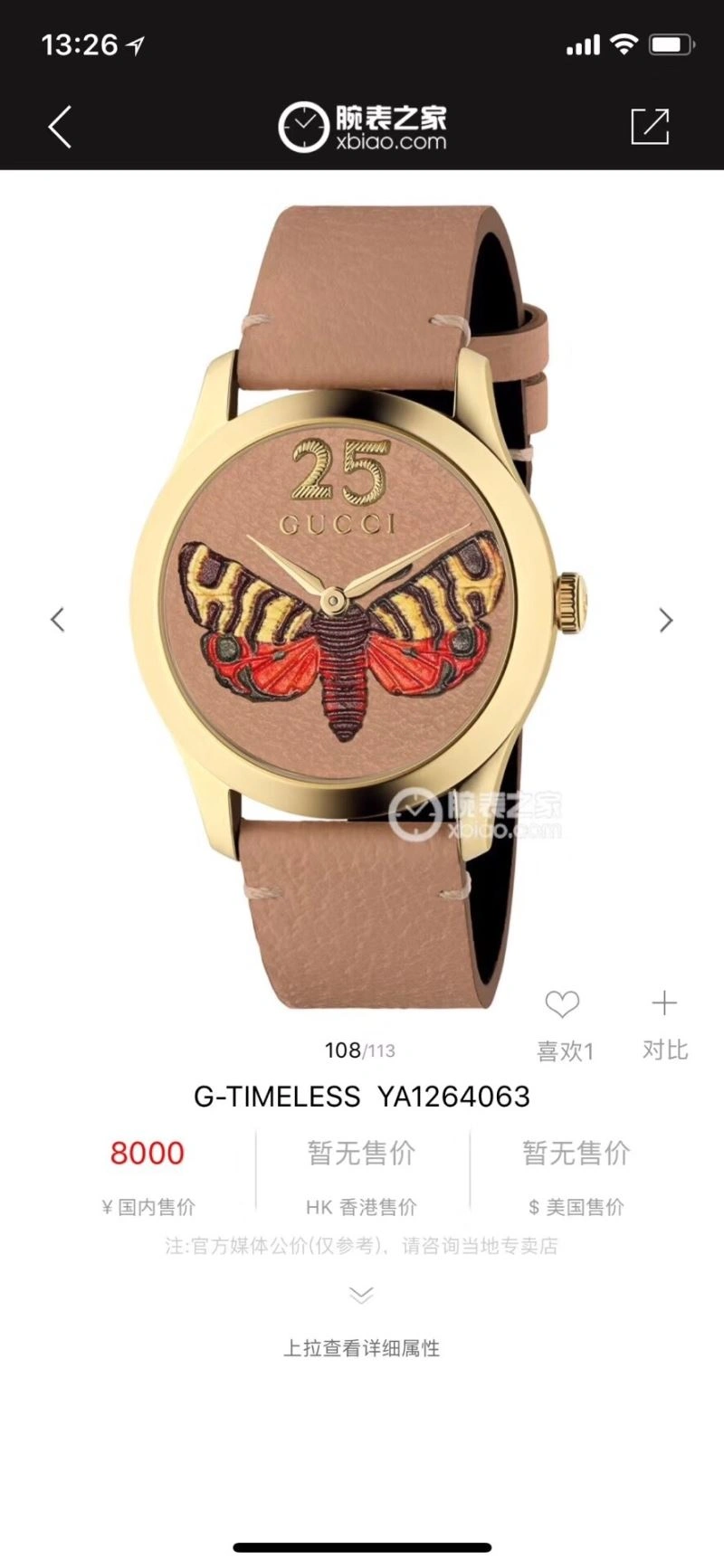The height and width of the screenshot is (1568, 724).
Task: Go back using the top-left arrow
Action: (60, 126)
